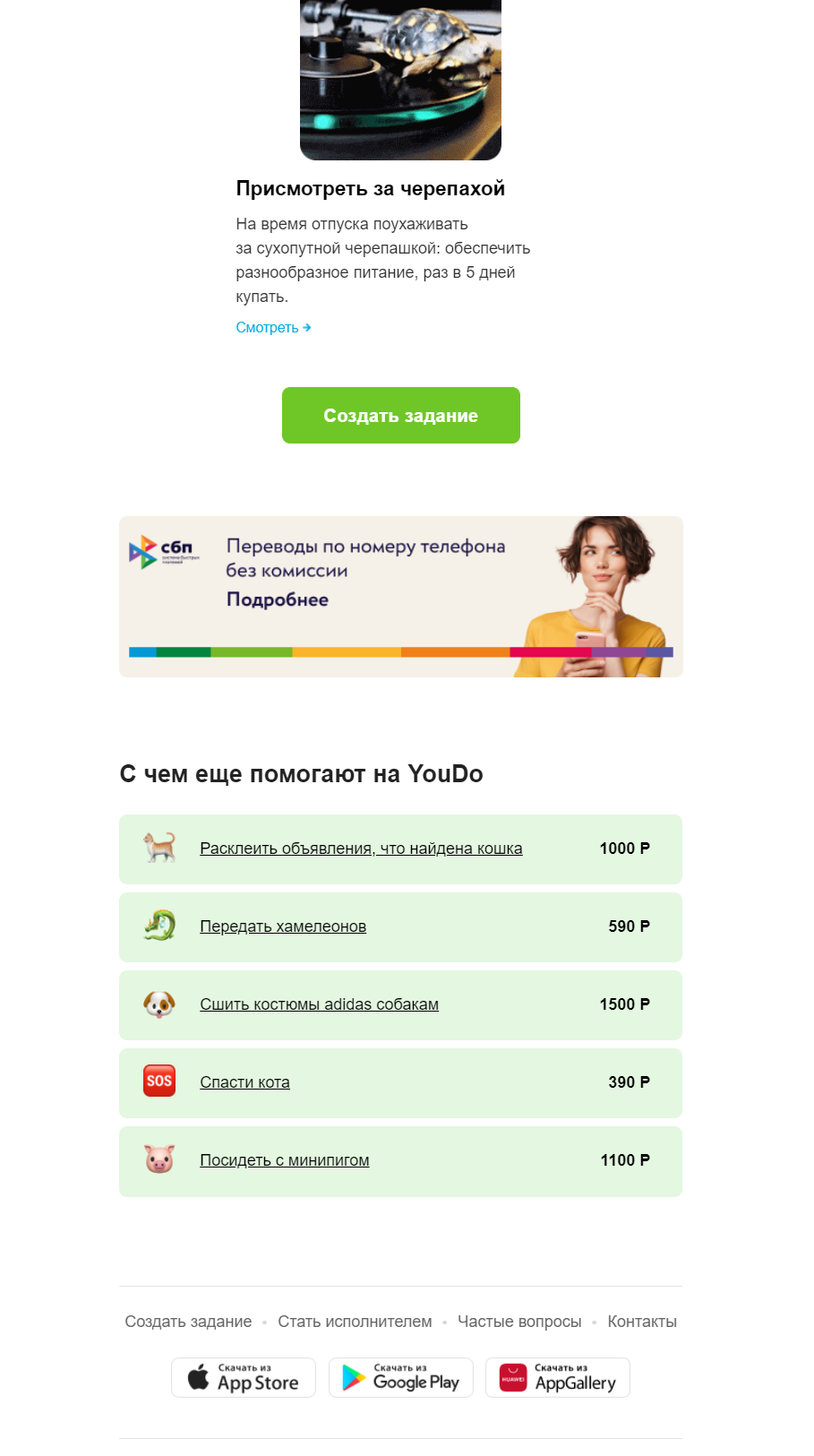This screenshot has width=814, height=1456.
Task: Open the СБП transfers banner
Action: 400,597
